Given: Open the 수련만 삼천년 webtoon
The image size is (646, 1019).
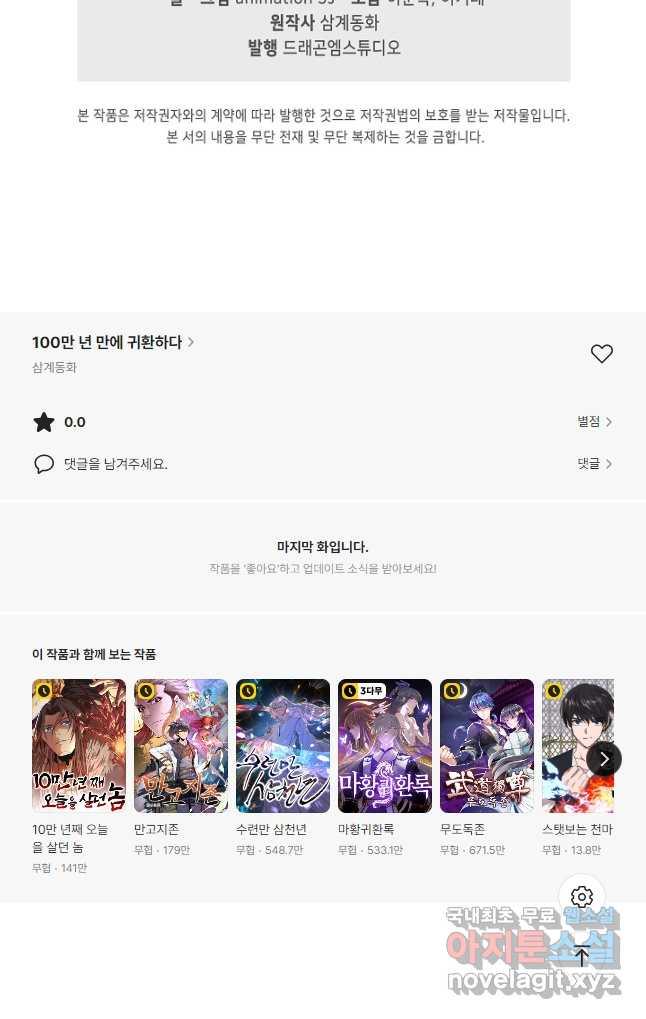Looking at the screenshot, I should 283,746.
